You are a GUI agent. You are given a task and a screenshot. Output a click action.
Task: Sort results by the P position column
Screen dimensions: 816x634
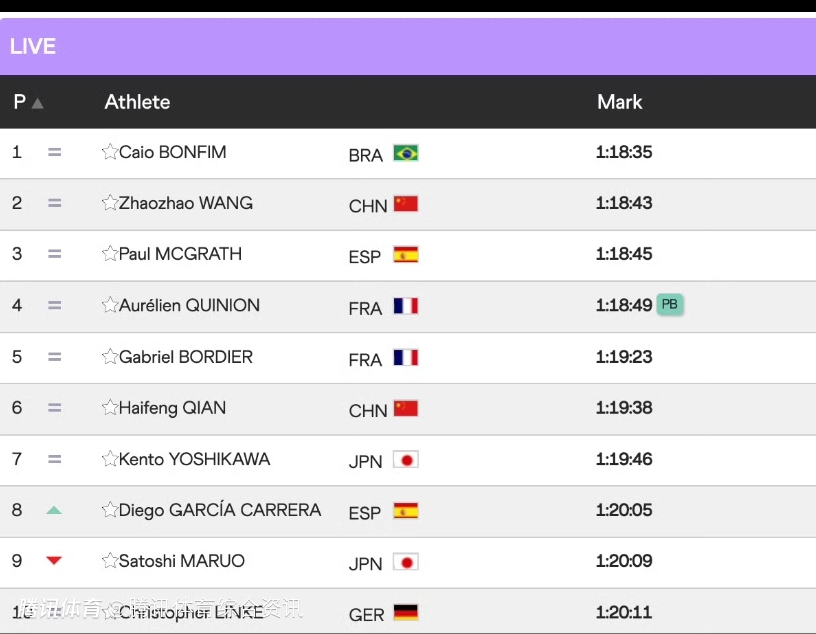pyautogui.click(x=27, y=102)
